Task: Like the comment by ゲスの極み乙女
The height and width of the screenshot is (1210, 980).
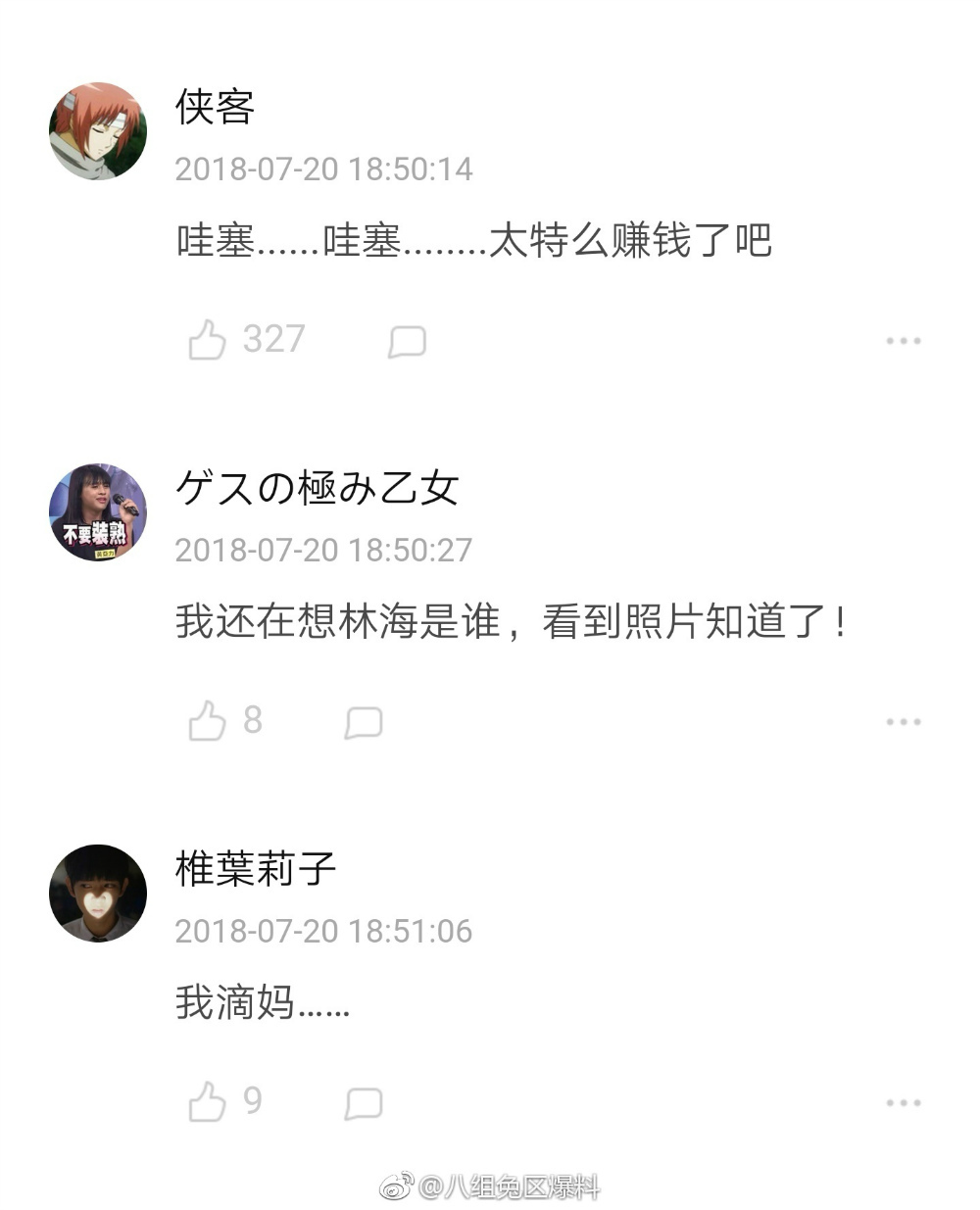Action: (x=207, y=721)
